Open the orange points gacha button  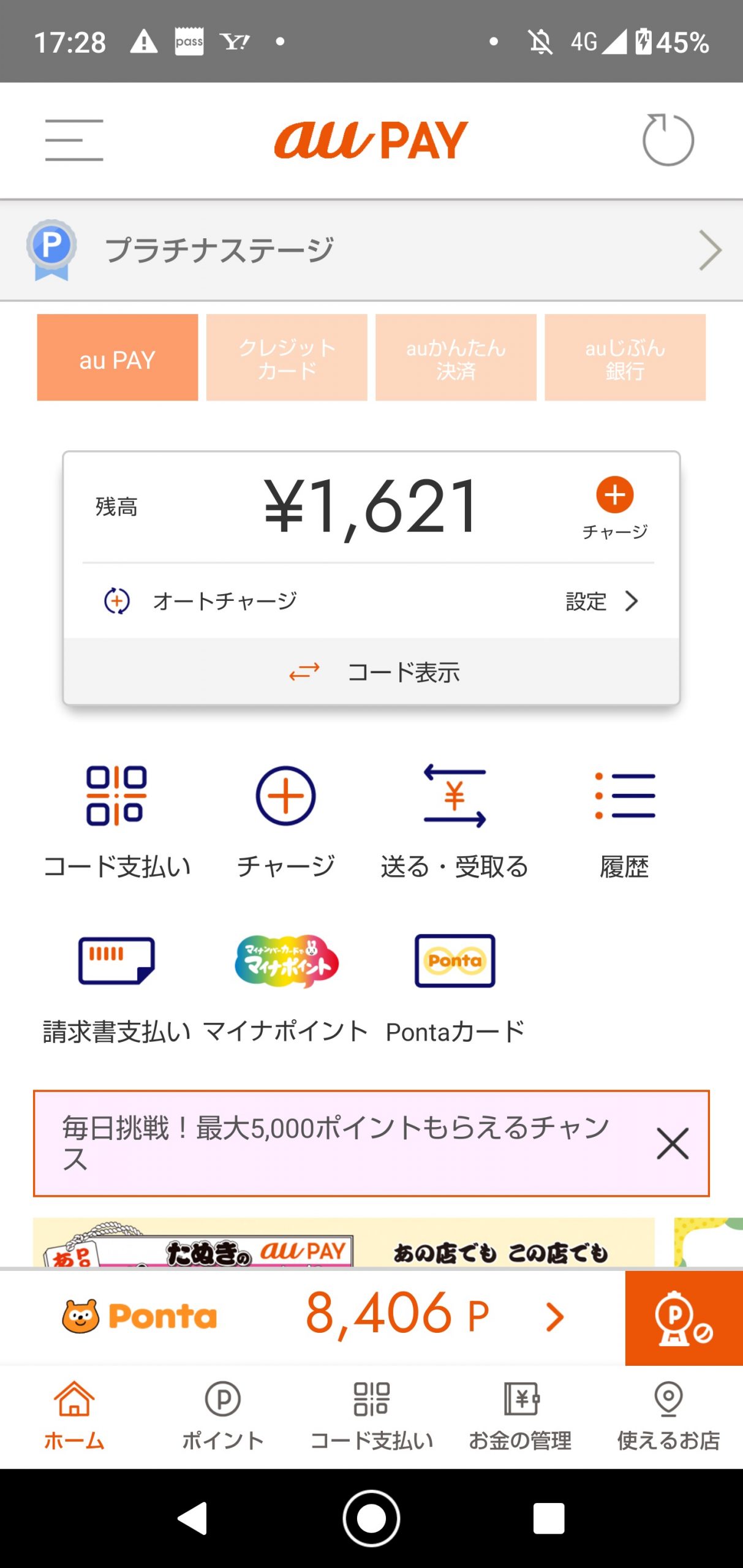[x=684, y=1317]
